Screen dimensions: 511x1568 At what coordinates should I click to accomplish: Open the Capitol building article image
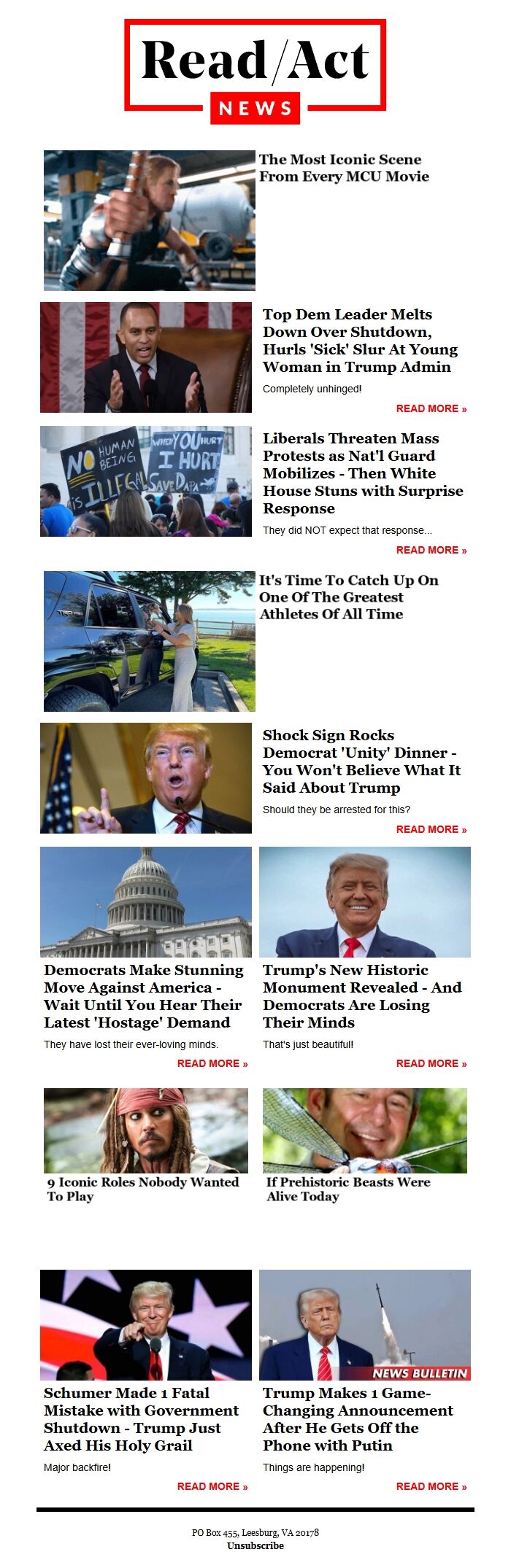(x=146, y=901)
